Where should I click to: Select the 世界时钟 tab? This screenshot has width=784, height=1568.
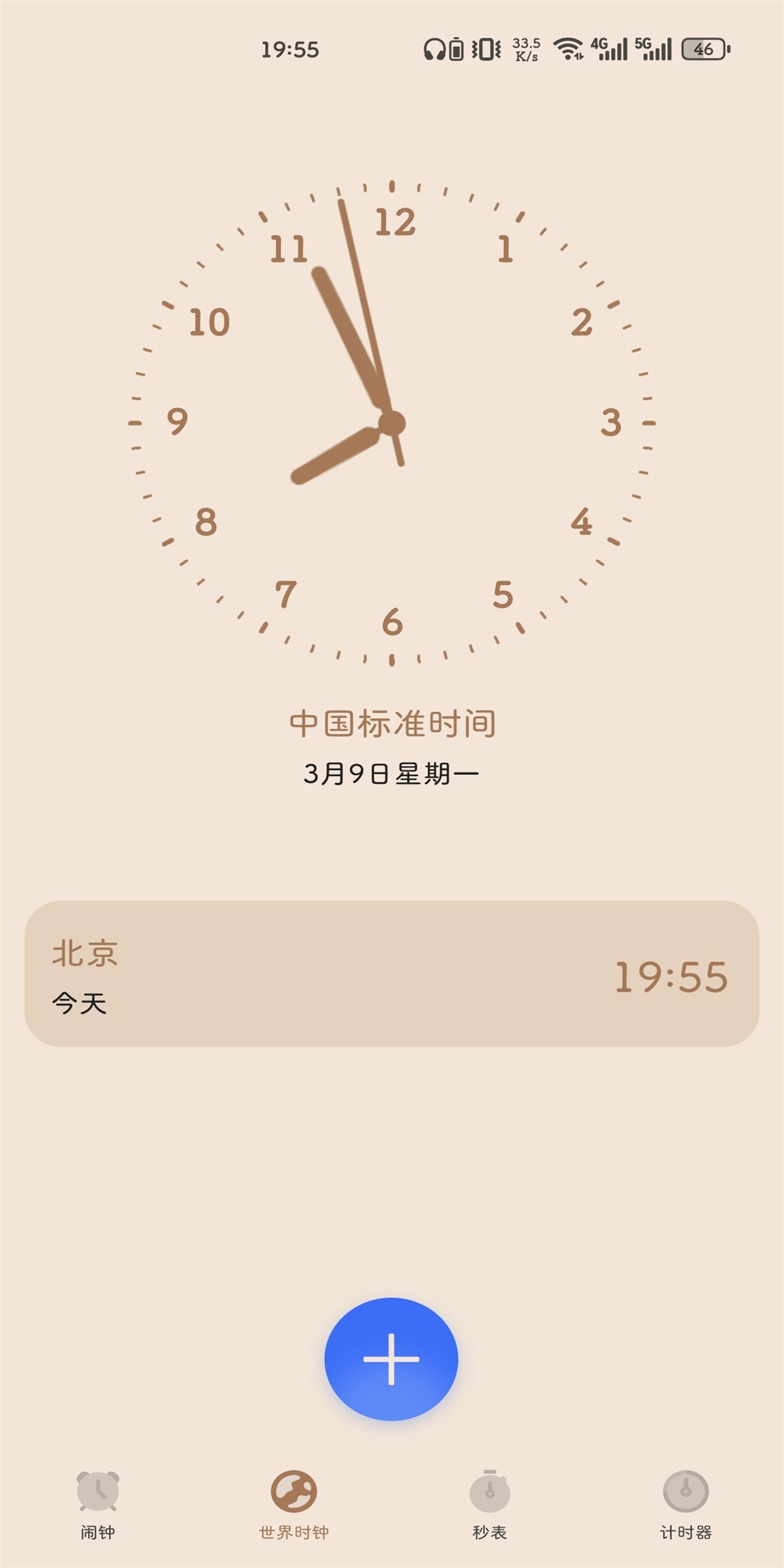pos(294,1503)
